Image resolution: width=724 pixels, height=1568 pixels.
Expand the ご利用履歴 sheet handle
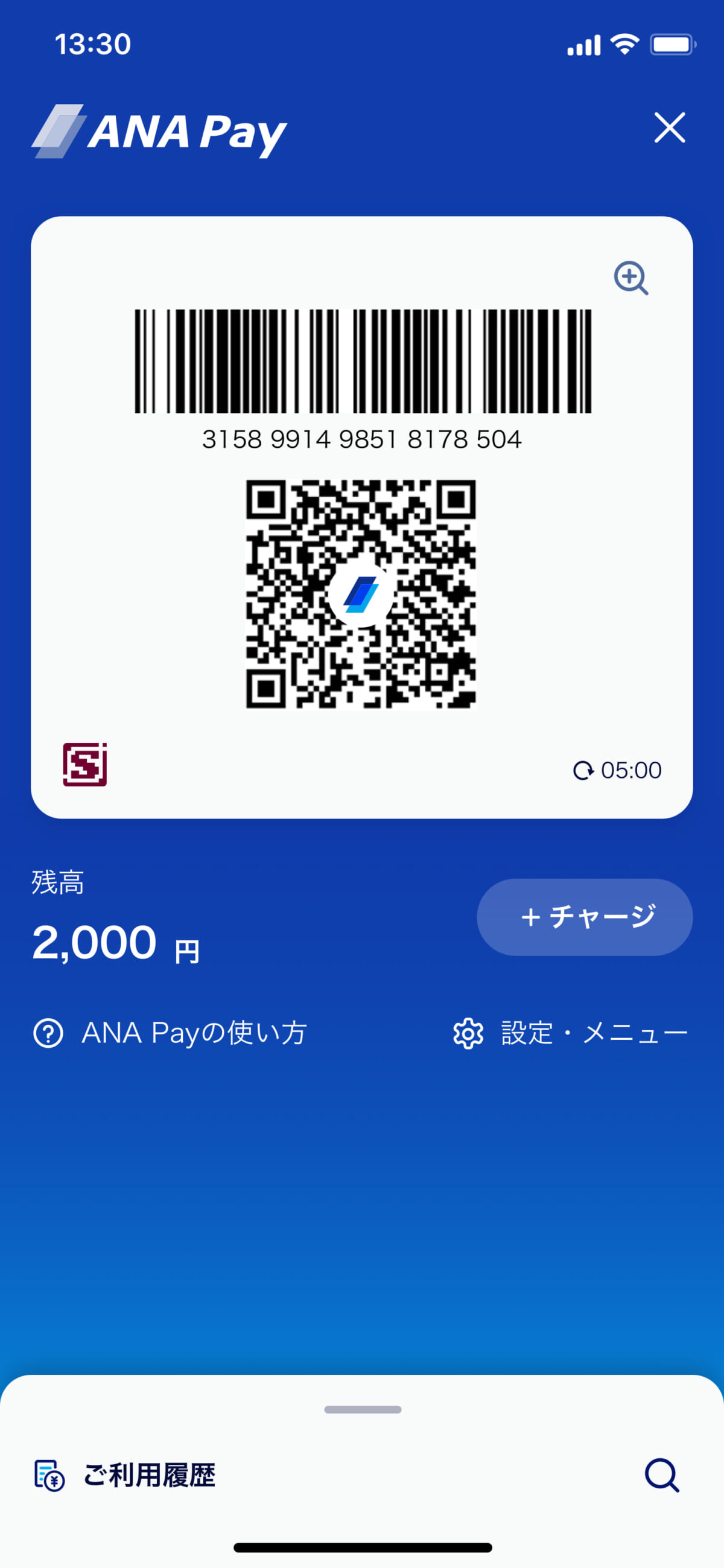click(363, 1409)
